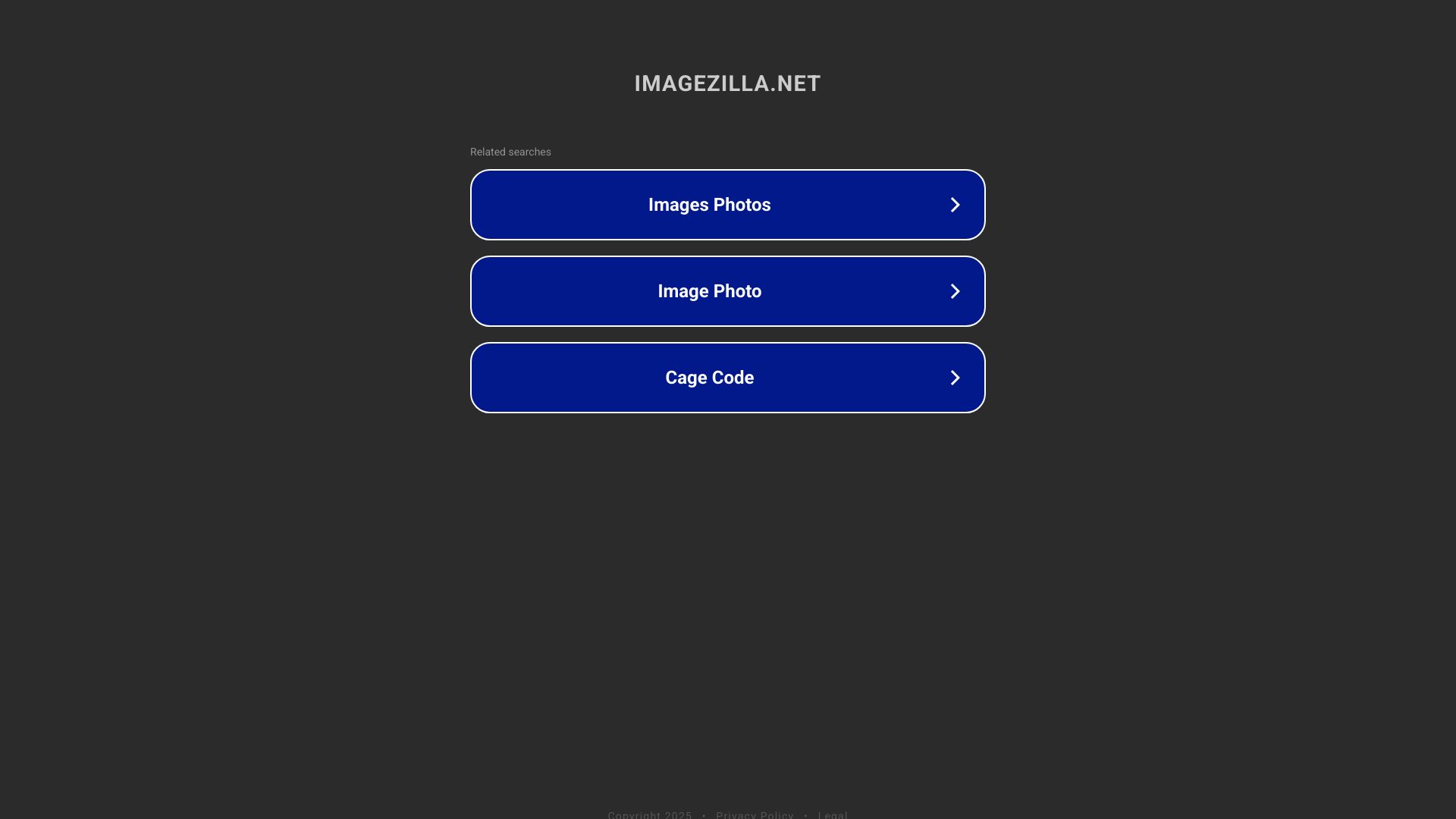Open the Legal link in footer
Image resolution: width=1456 pixels, height=819 pixels.
(833, 814)
